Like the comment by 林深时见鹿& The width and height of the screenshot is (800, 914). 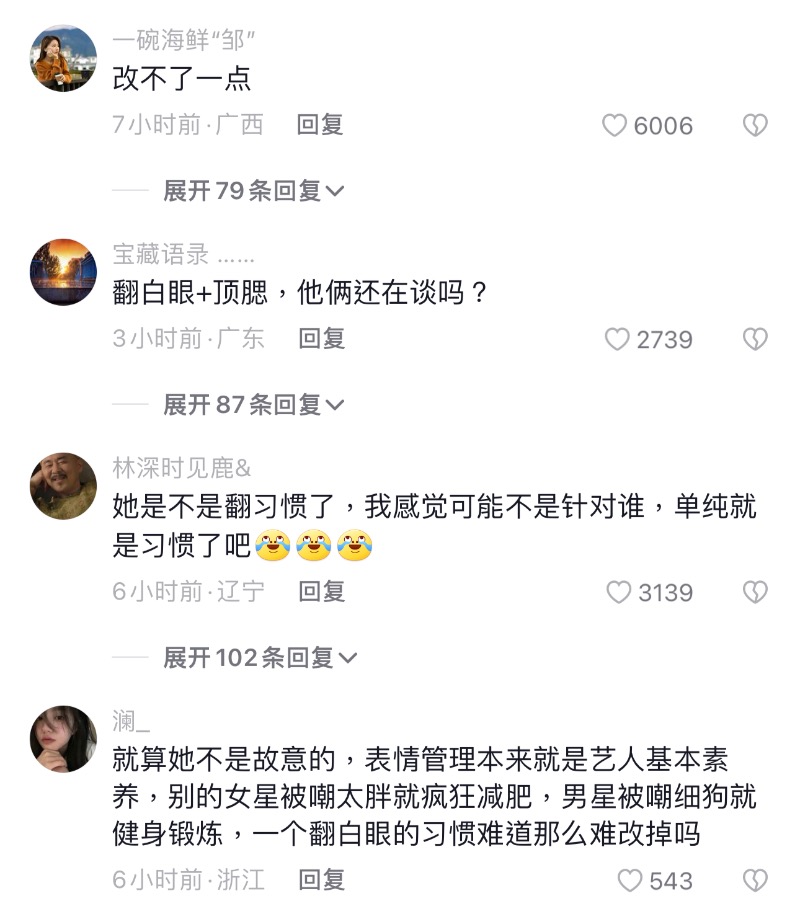[619, 592]
